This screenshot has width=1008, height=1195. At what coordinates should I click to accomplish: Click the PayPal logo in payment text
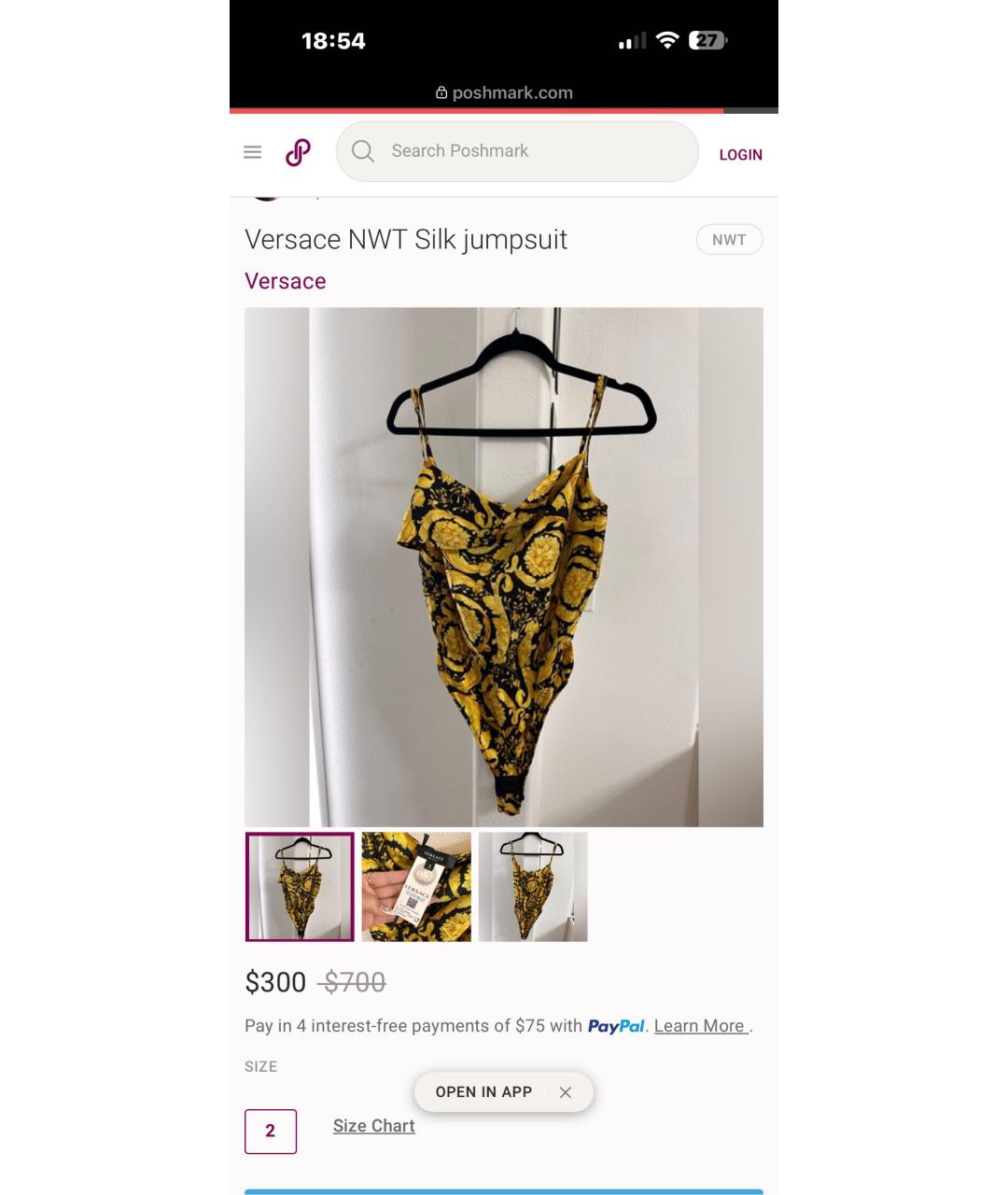(x=616, y=1025)
